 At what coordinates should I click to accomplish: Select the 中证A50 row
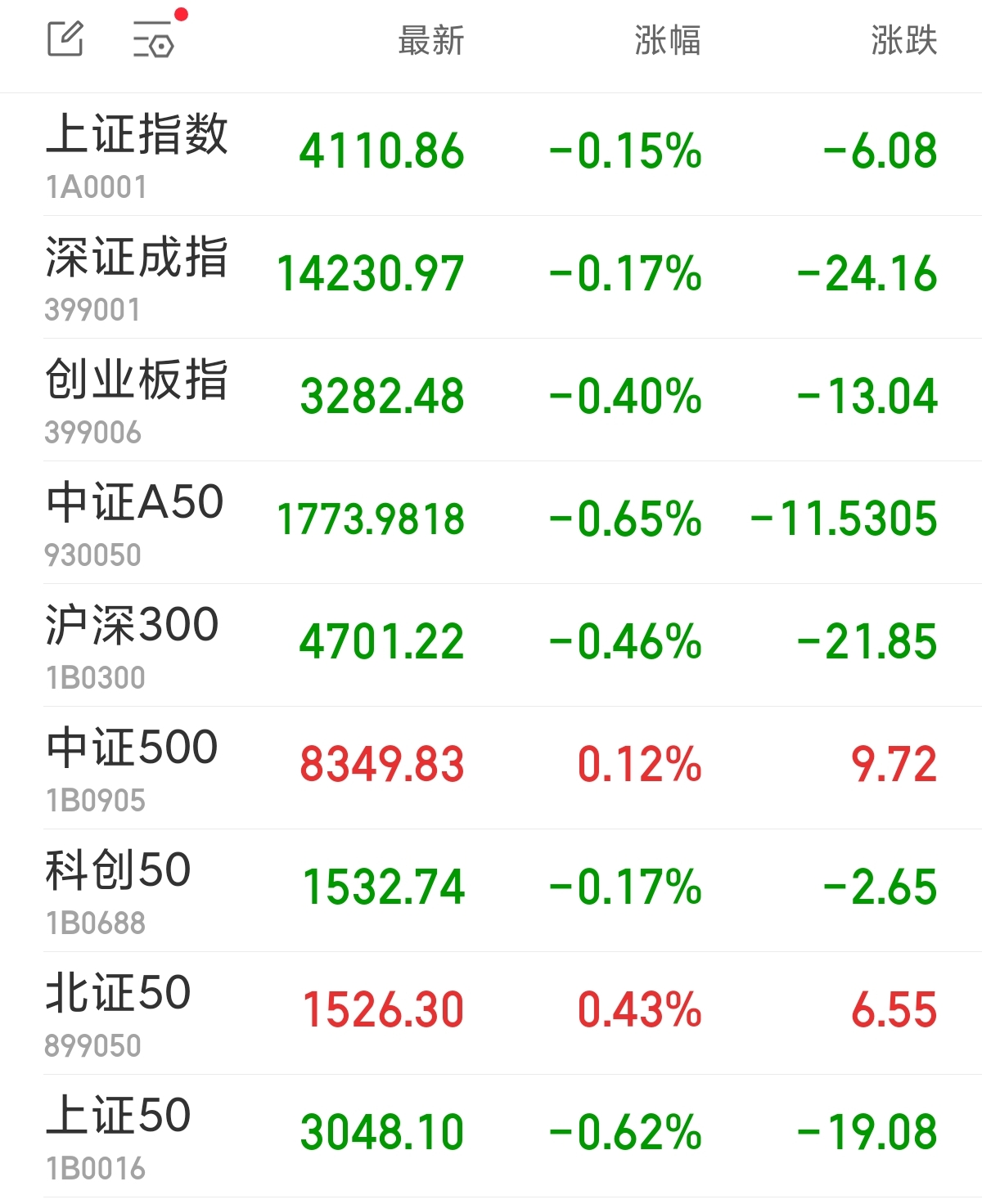click(491, 523)
